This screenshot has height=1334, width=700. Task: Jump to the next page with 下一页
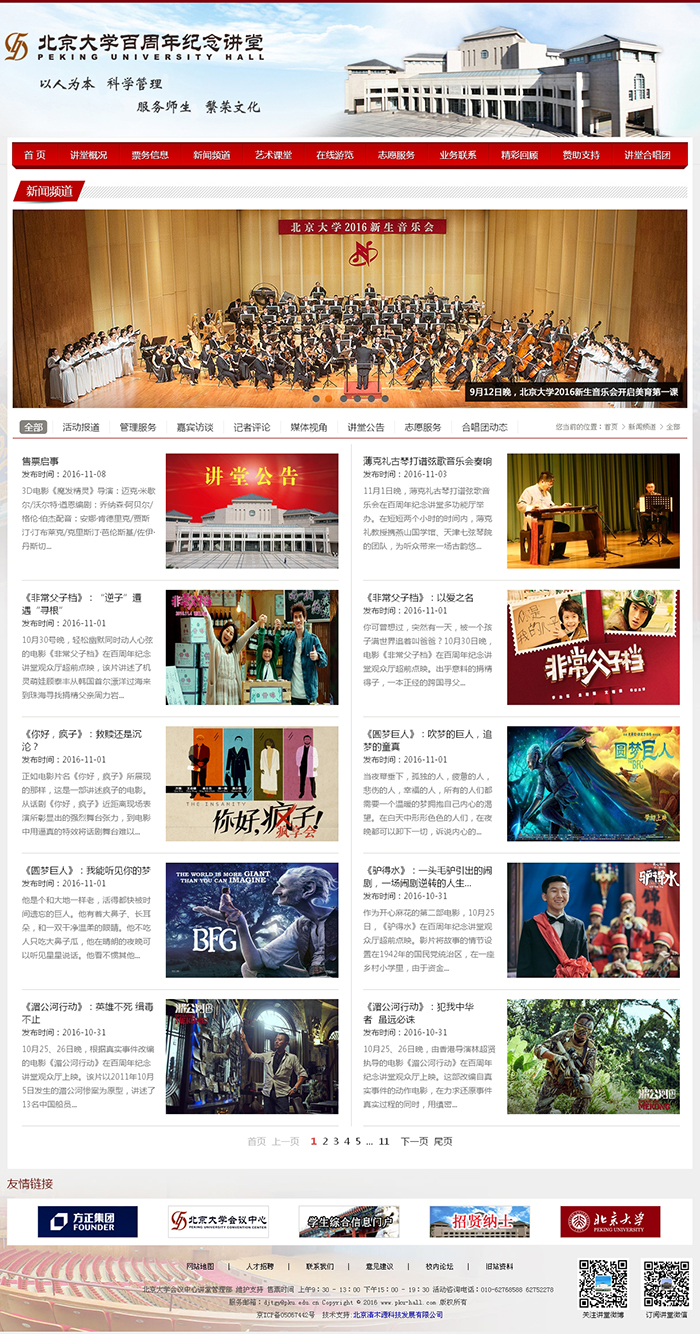point(414,1141)
